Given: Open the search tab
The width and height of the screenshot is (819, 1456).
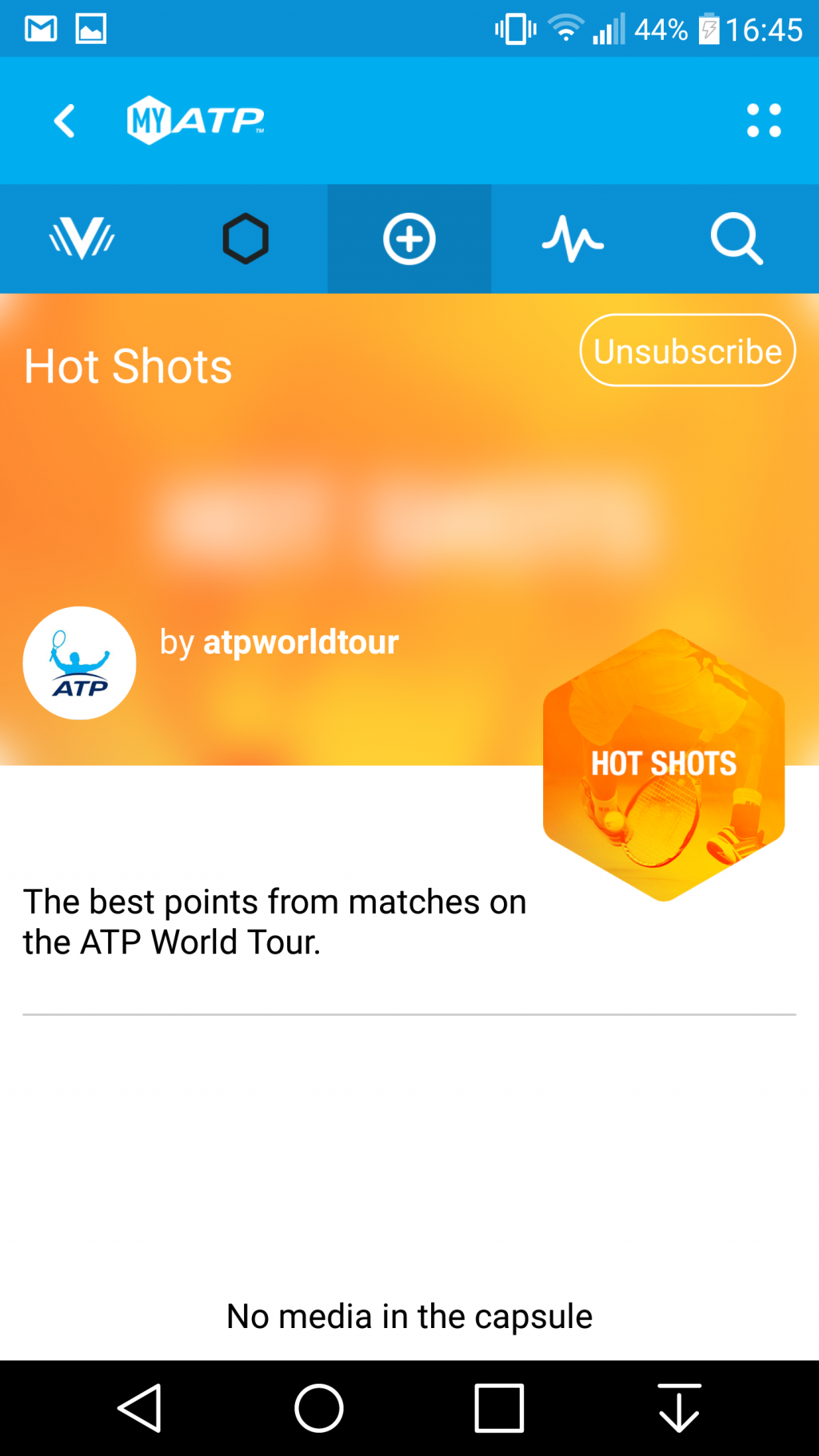Looking at the screenshot, I should click(x=737, y=238).
